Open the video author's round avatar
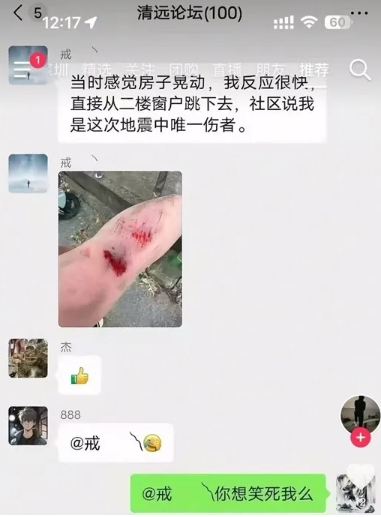 pyautogui.click(x=360, y=416)
